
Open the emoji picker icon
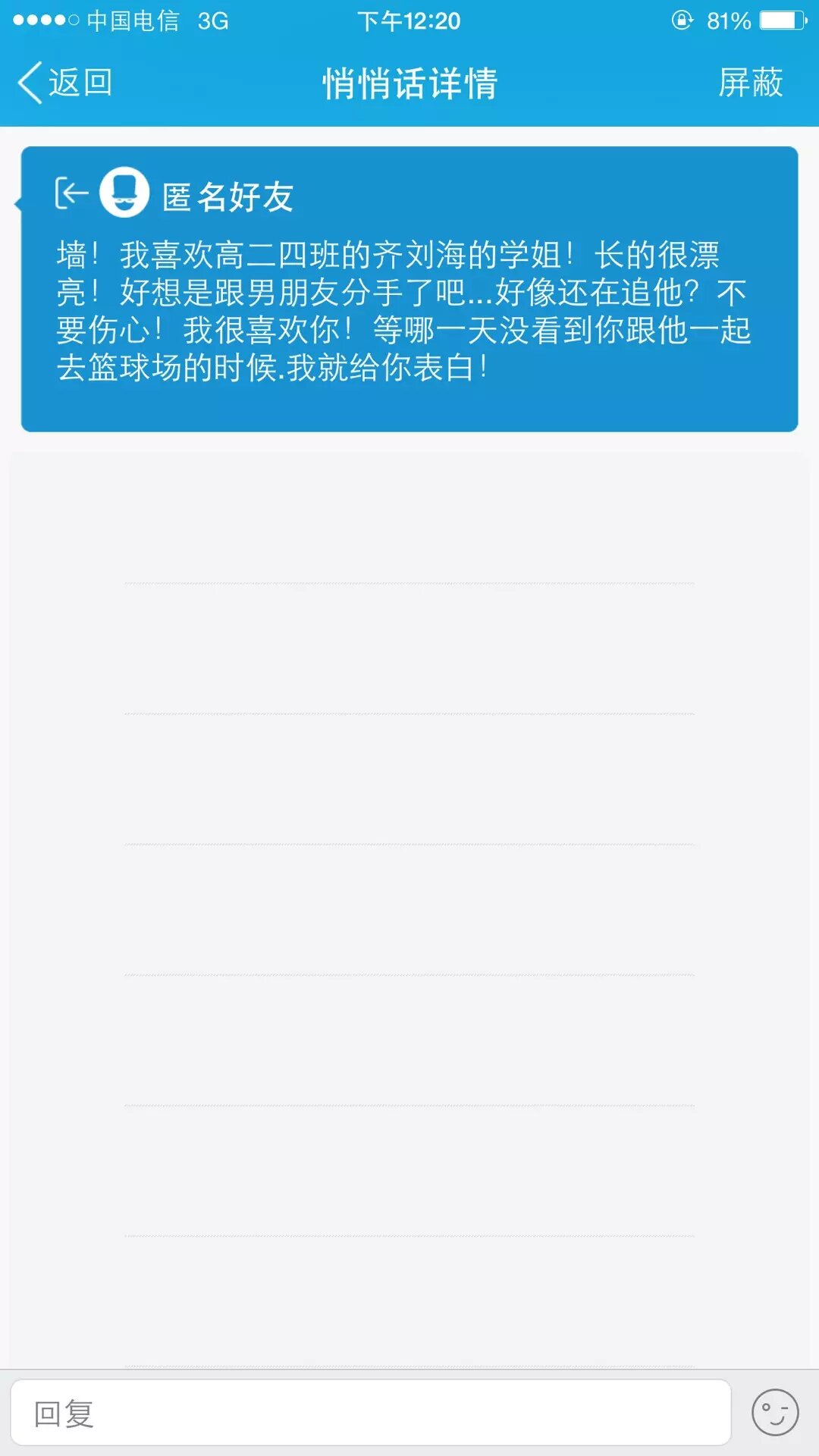click(x=774, y=1413)
